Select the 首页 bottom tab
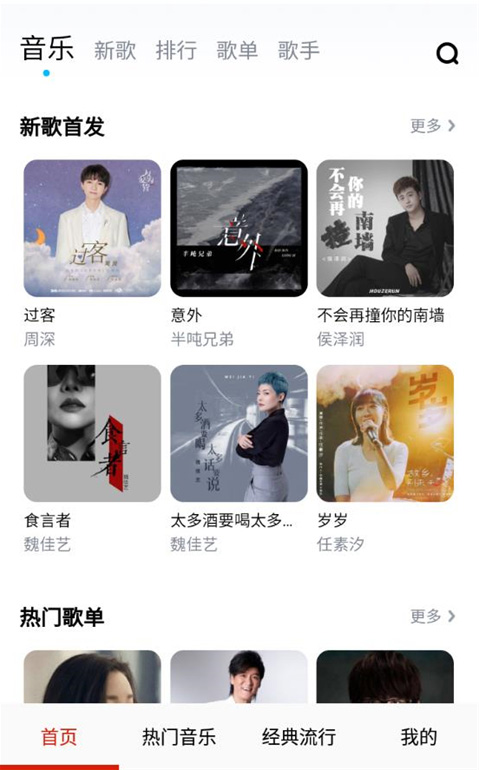479x770 pixels. (59, 737)
